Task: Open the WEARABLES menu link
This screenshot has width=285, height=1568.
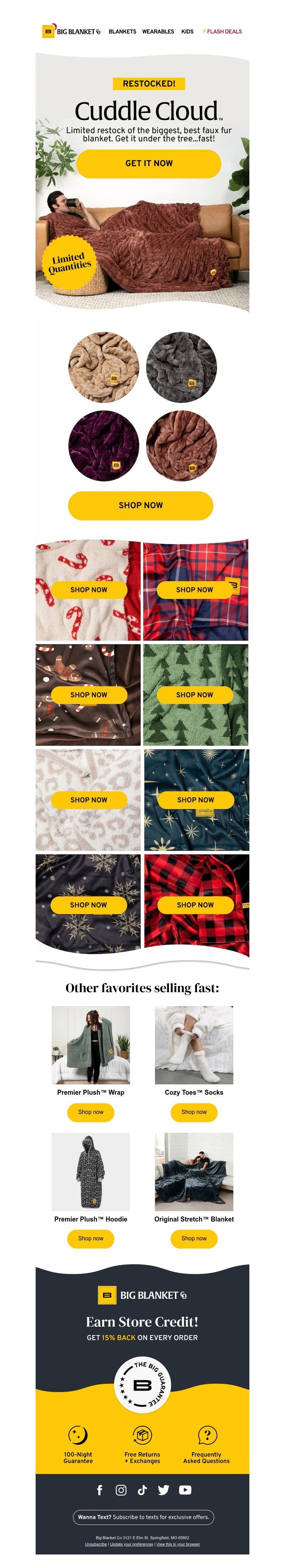Action: tap(158, 32)
